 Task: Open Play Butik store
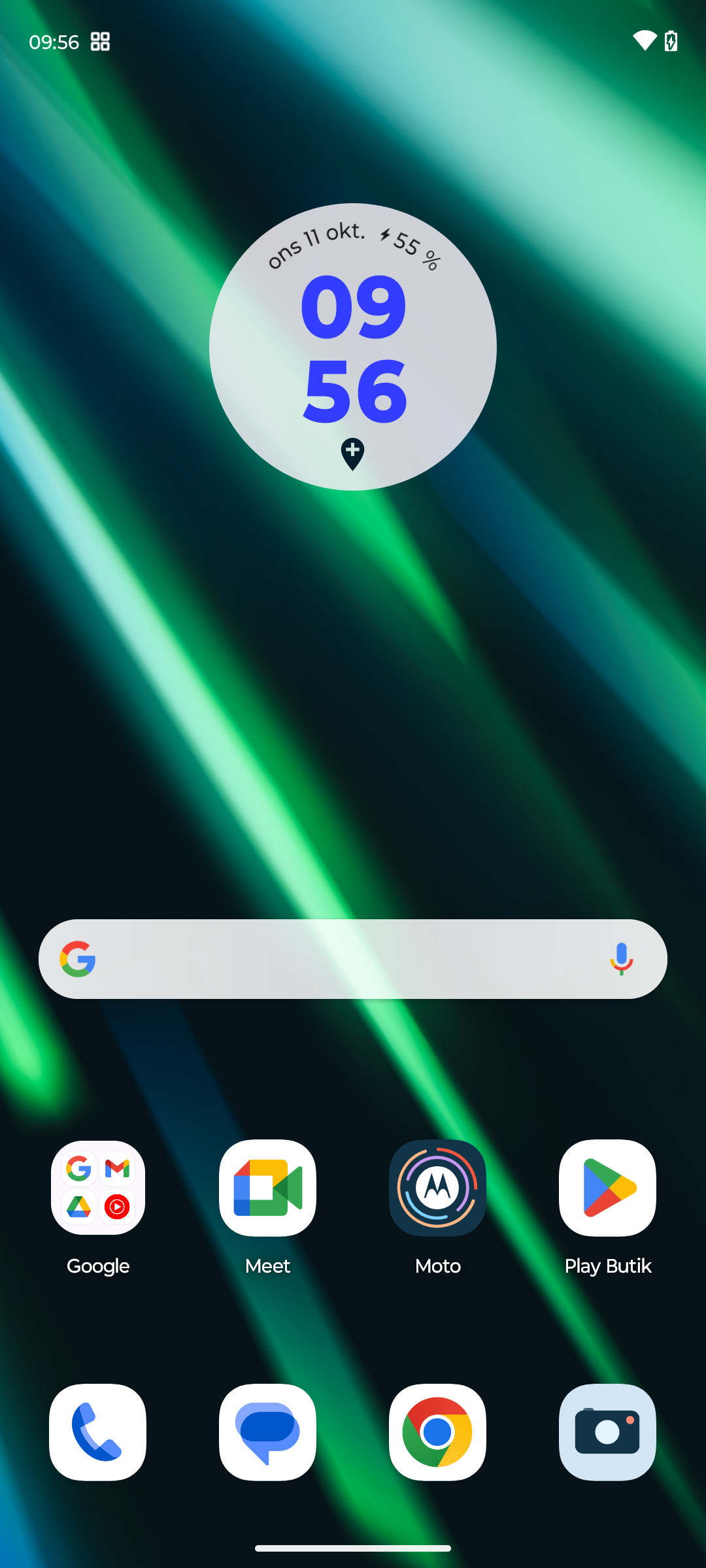[607, 1188]
